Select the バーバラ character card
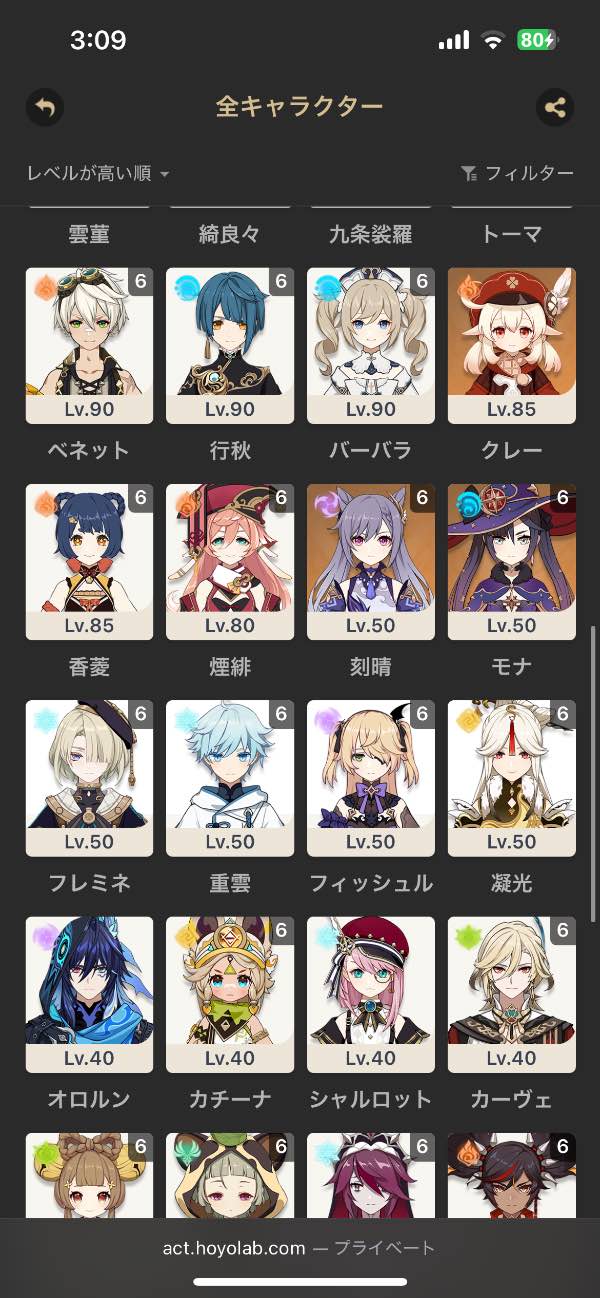The width and height of the screenshot is (600, 1298). pos(371,346)
